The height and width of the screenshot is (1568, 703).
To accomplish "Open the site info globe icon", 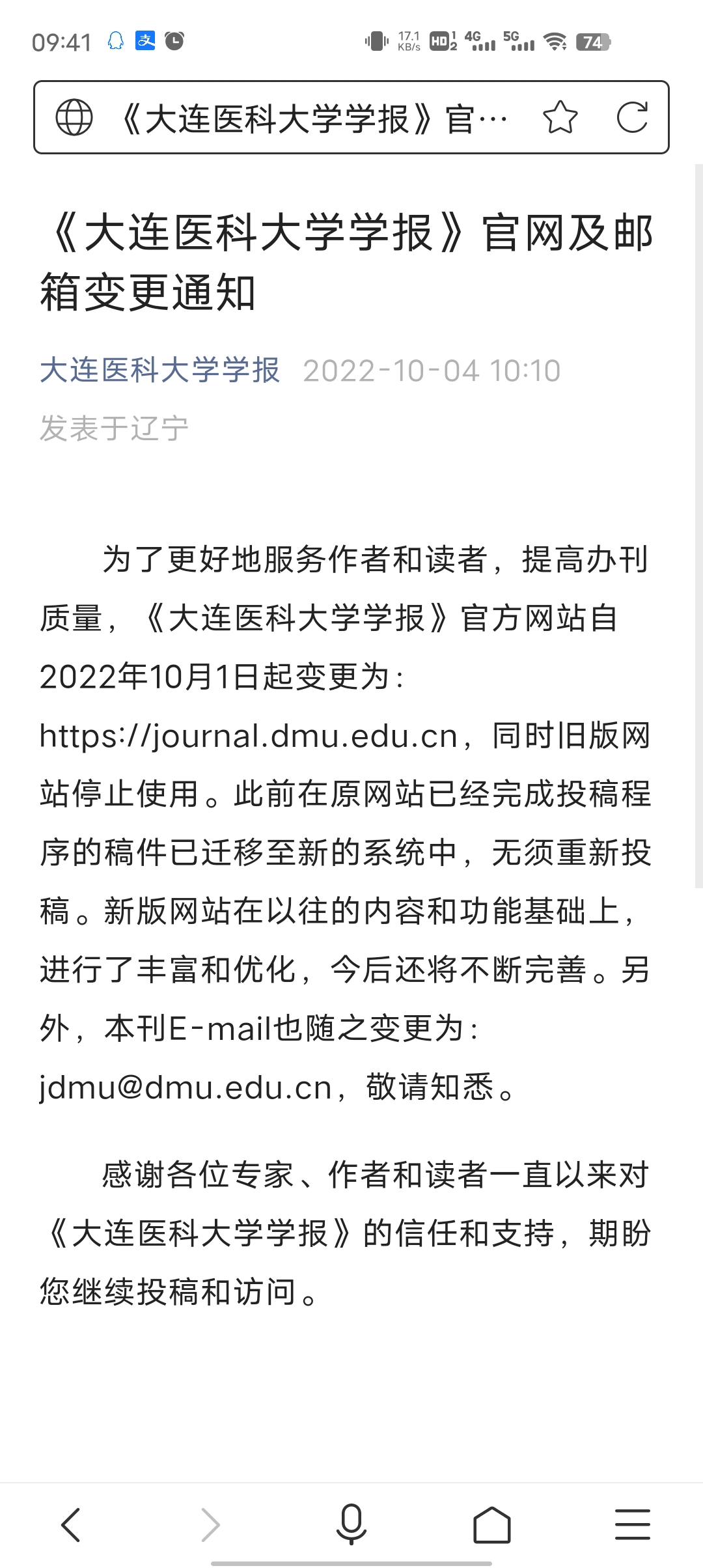I will point(74,117).
